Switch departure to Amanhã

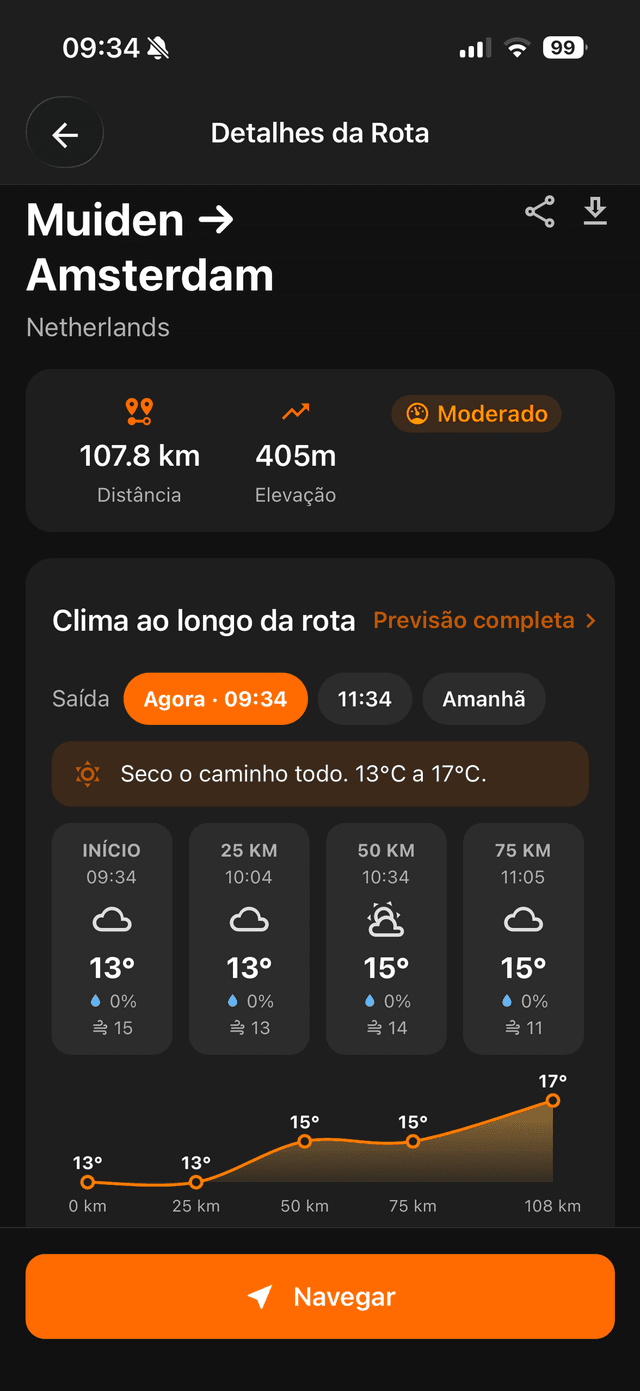[x=484, y=699]
